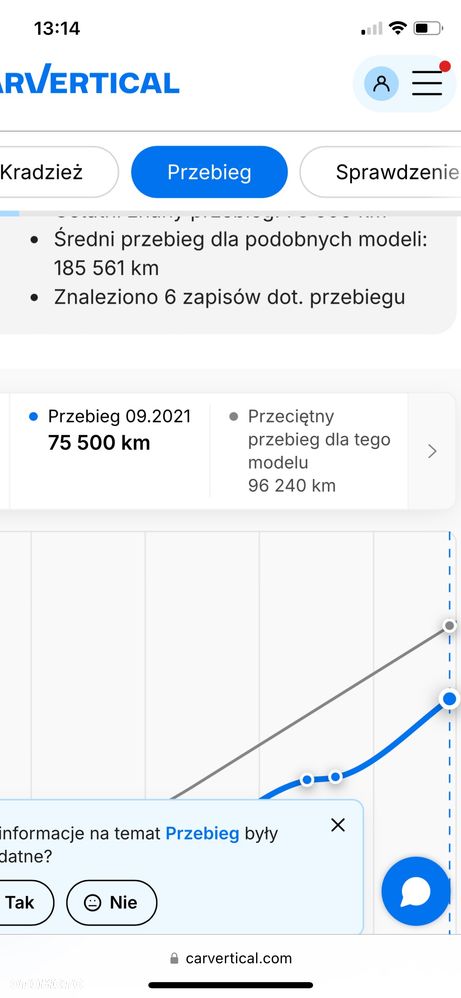Open the chat support bubble
This screenshot has width=461, height=998.
click(x=416, y=891)
